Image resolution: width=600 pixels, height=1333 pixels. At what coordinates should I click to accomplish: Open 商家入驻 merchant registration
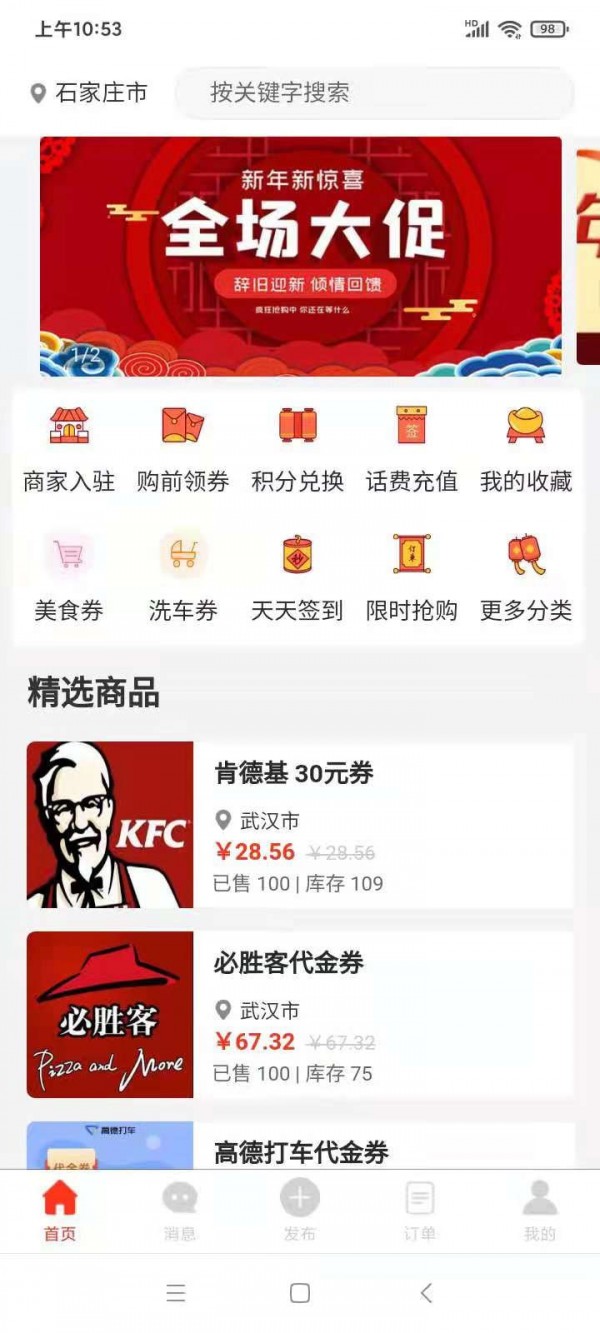[69, 449]
